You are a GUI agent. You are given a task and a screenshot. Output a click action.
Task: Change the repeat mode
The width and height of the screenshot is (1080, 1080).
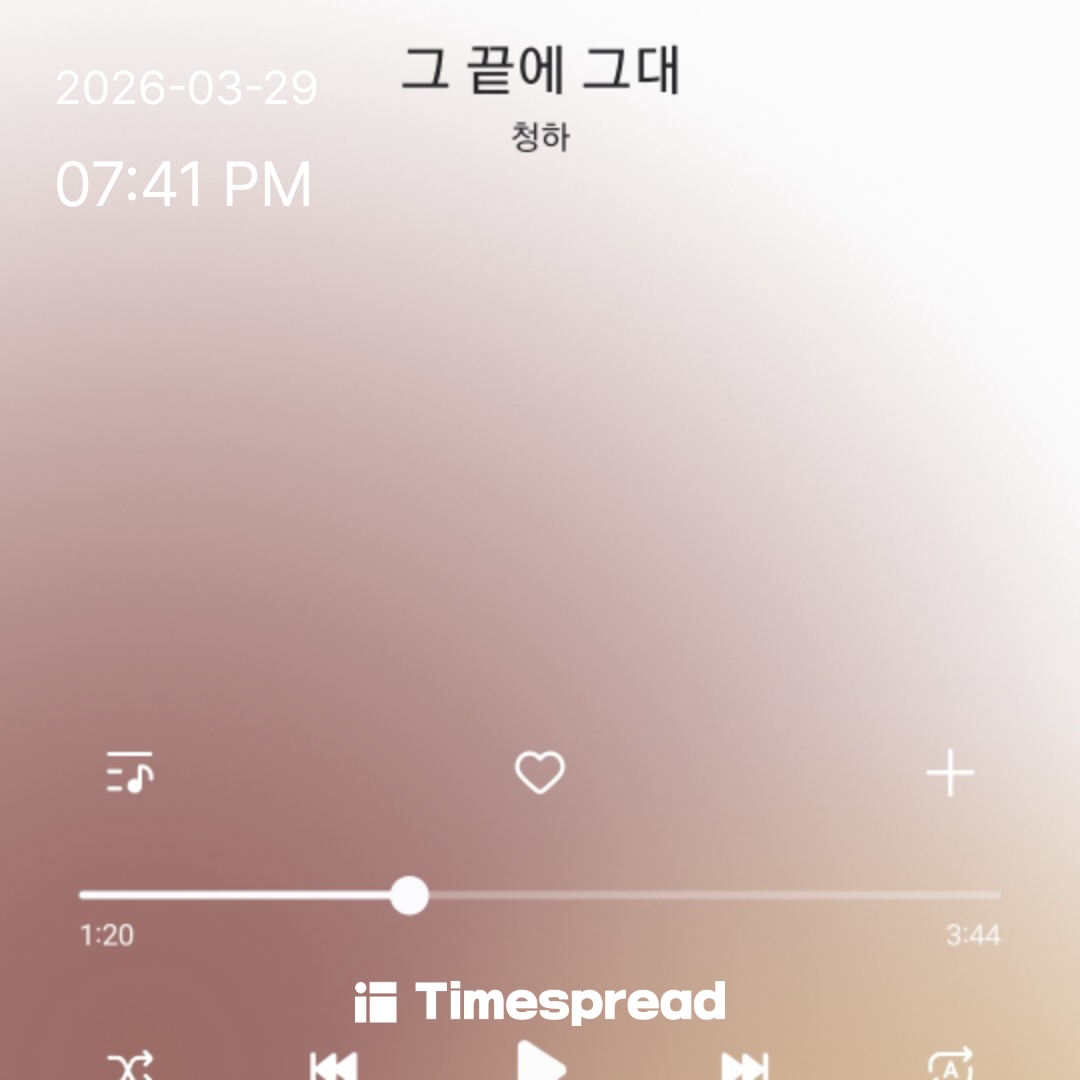click(x=950, y=1066)
